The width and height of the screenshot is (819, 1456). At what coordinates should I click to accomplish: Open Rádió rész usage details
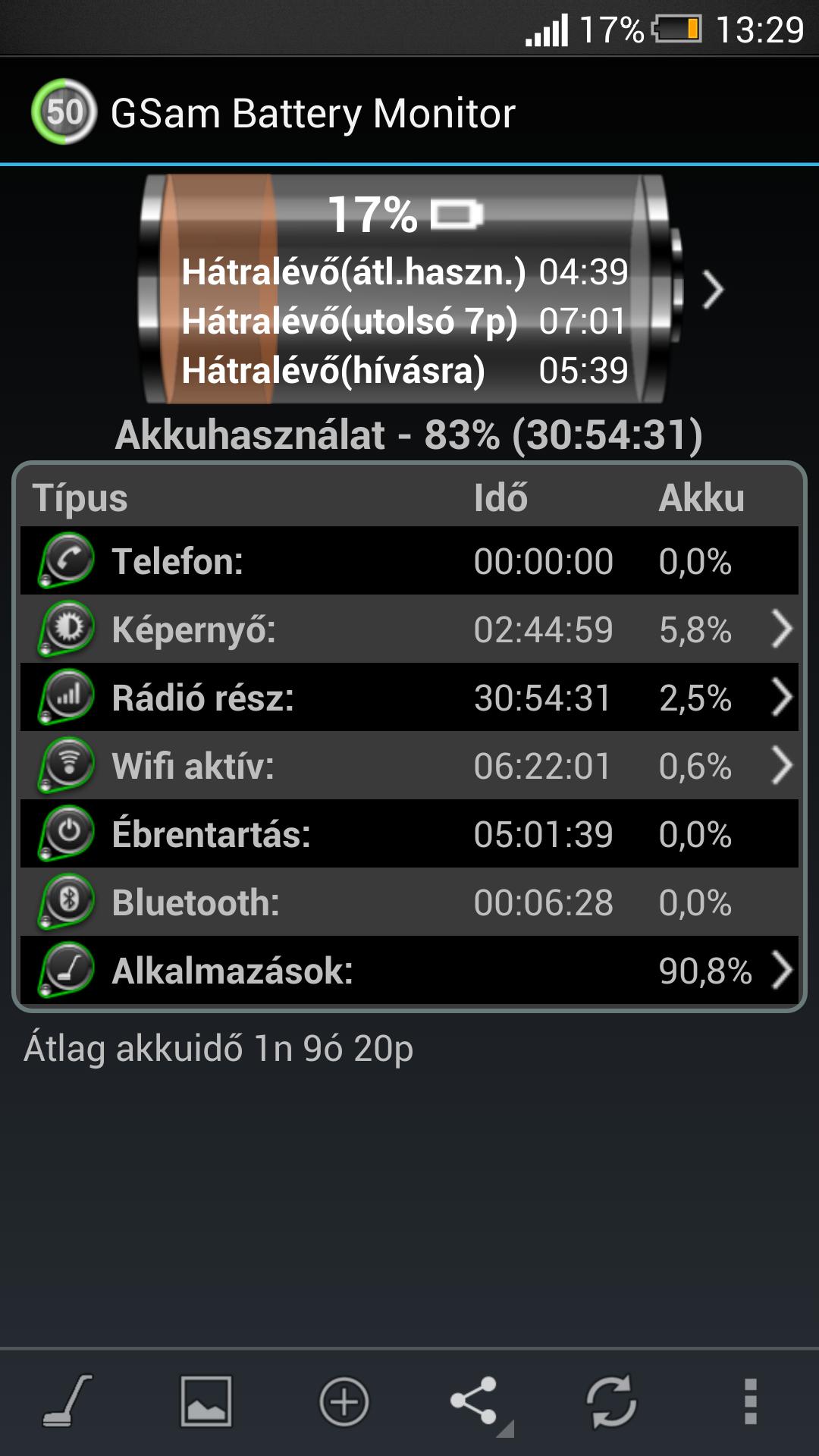(x=409, y=697)
